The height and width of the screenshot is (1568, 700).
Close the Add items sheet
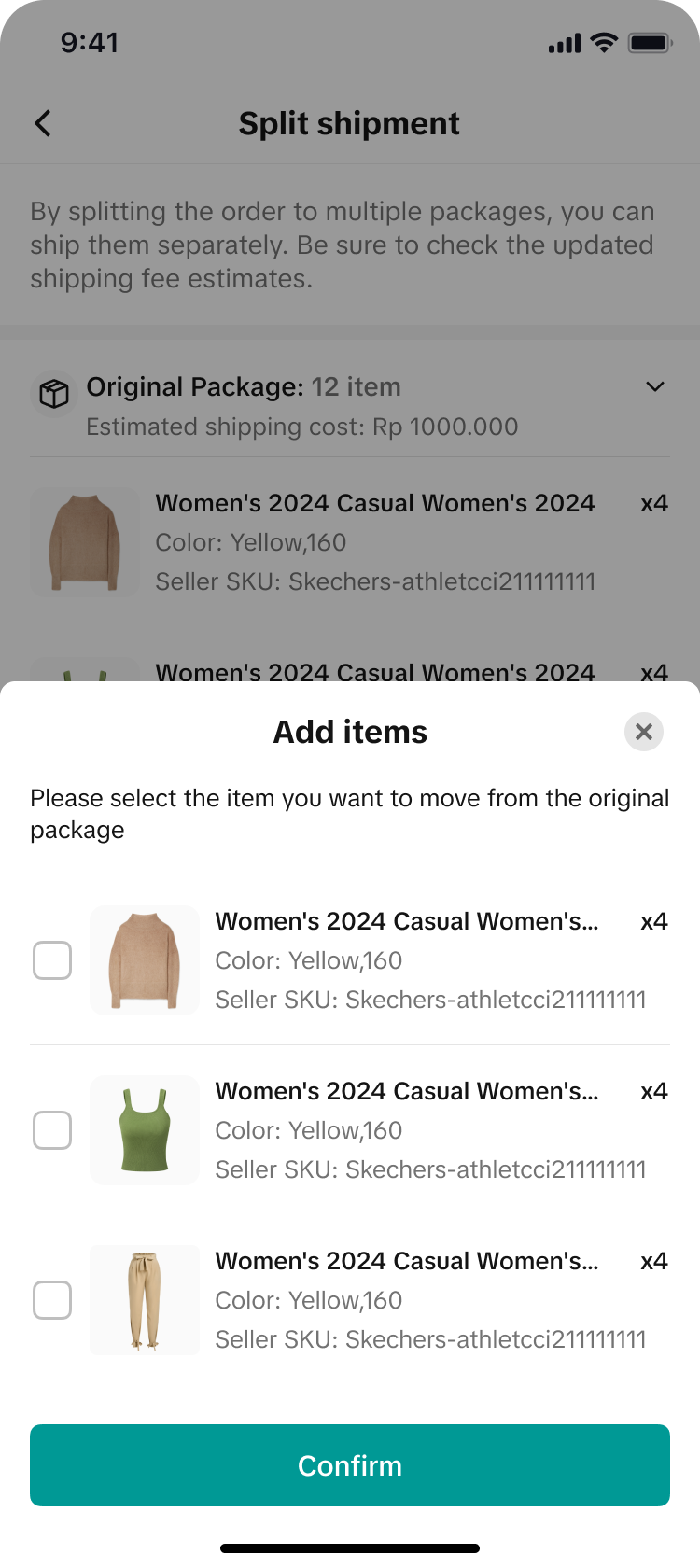[x=644, y=732]
